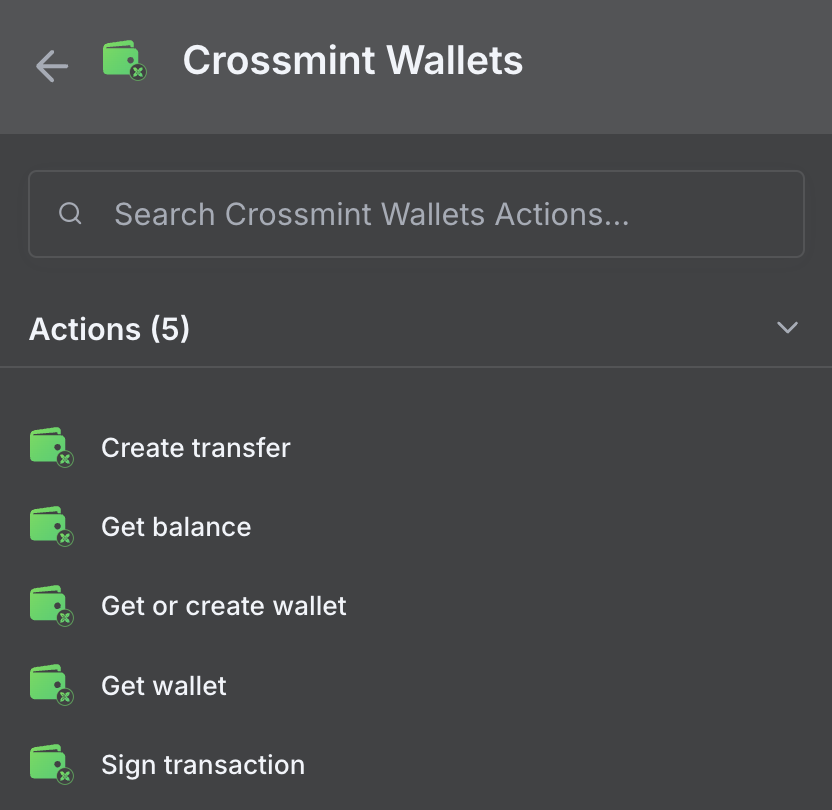Select the Sign transaction action

[x=203, y=765]
